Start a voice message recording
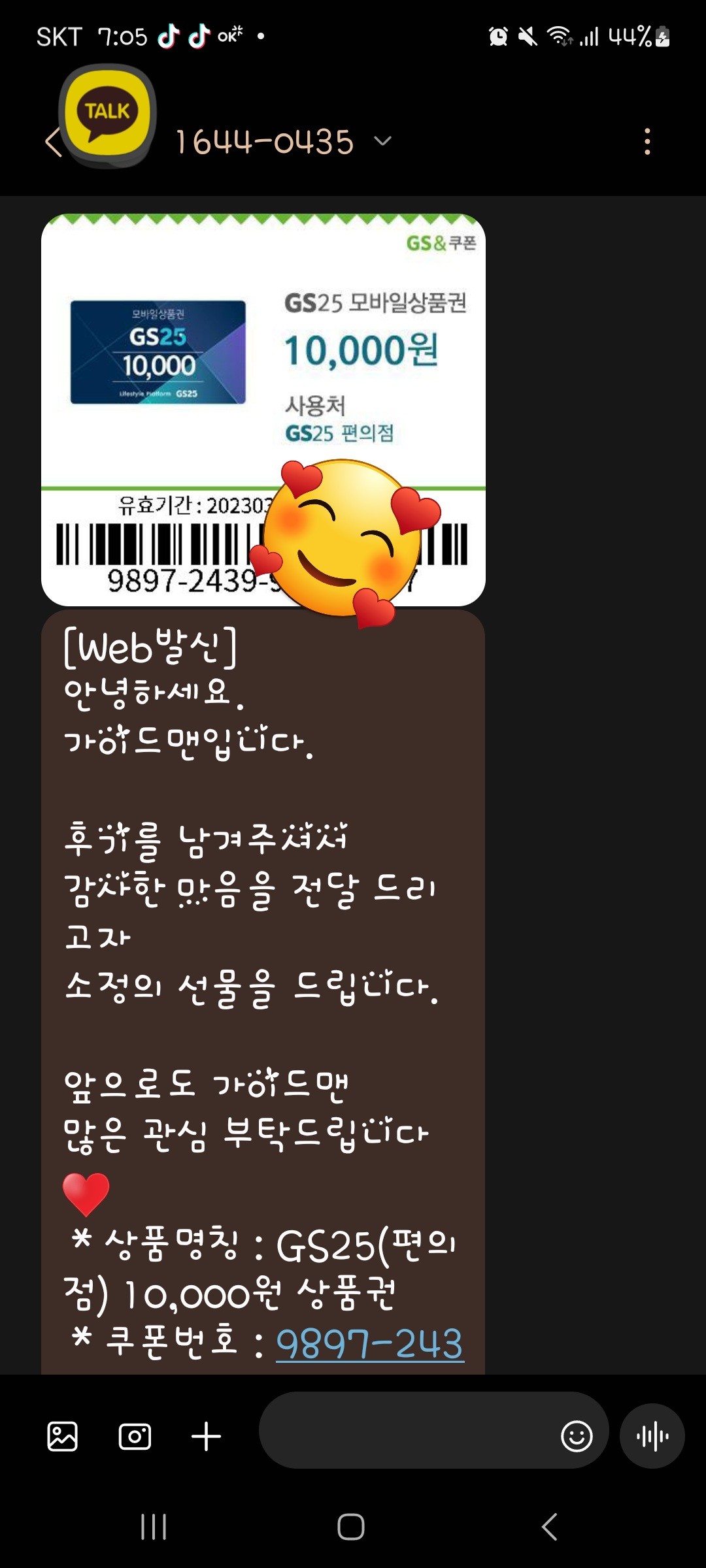Screen dimensions: 706x1568 652,1436
